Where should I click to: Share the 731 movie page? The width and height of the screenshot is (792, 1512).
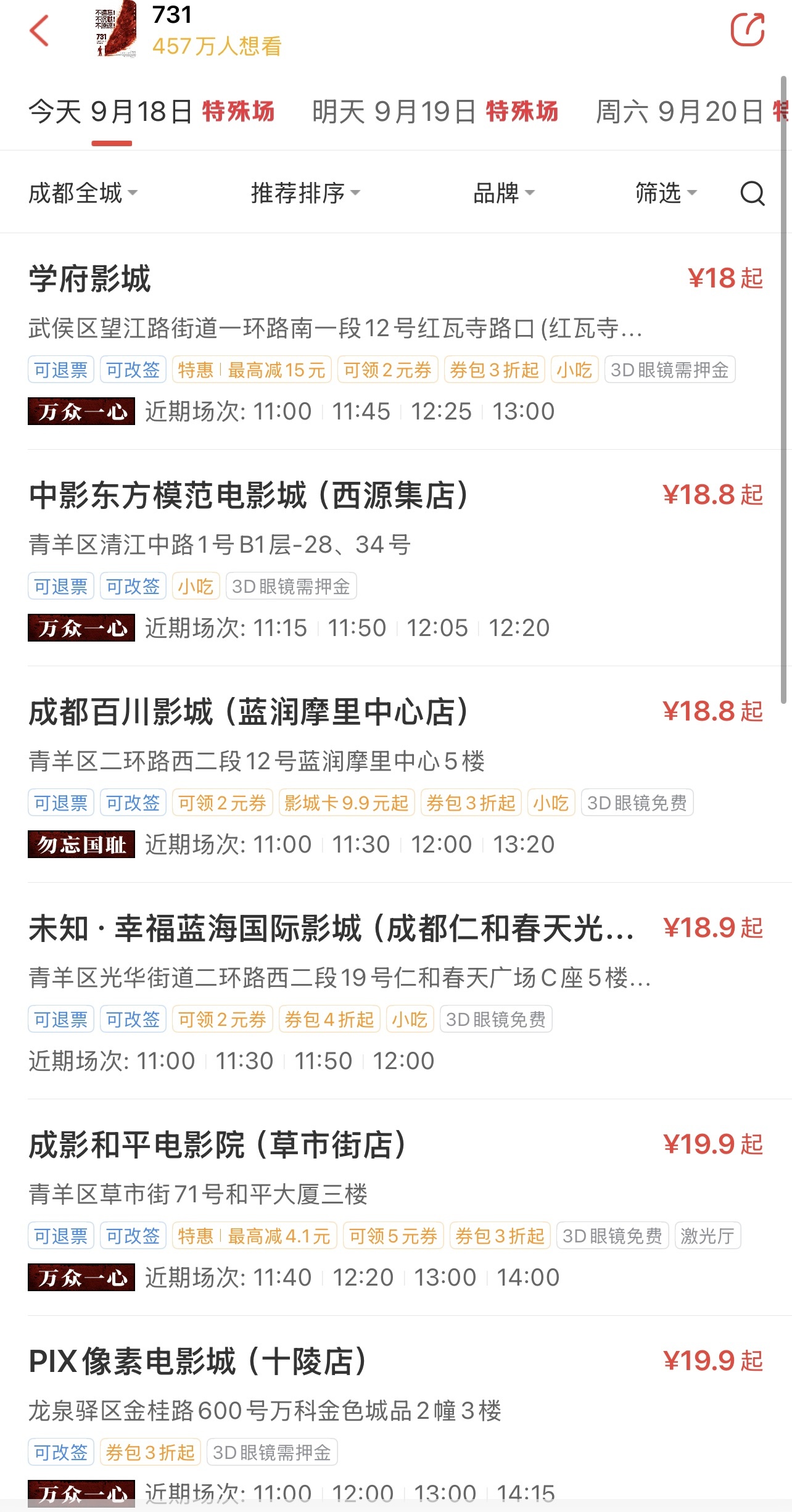pyautogui.click(x=747, y=30)
